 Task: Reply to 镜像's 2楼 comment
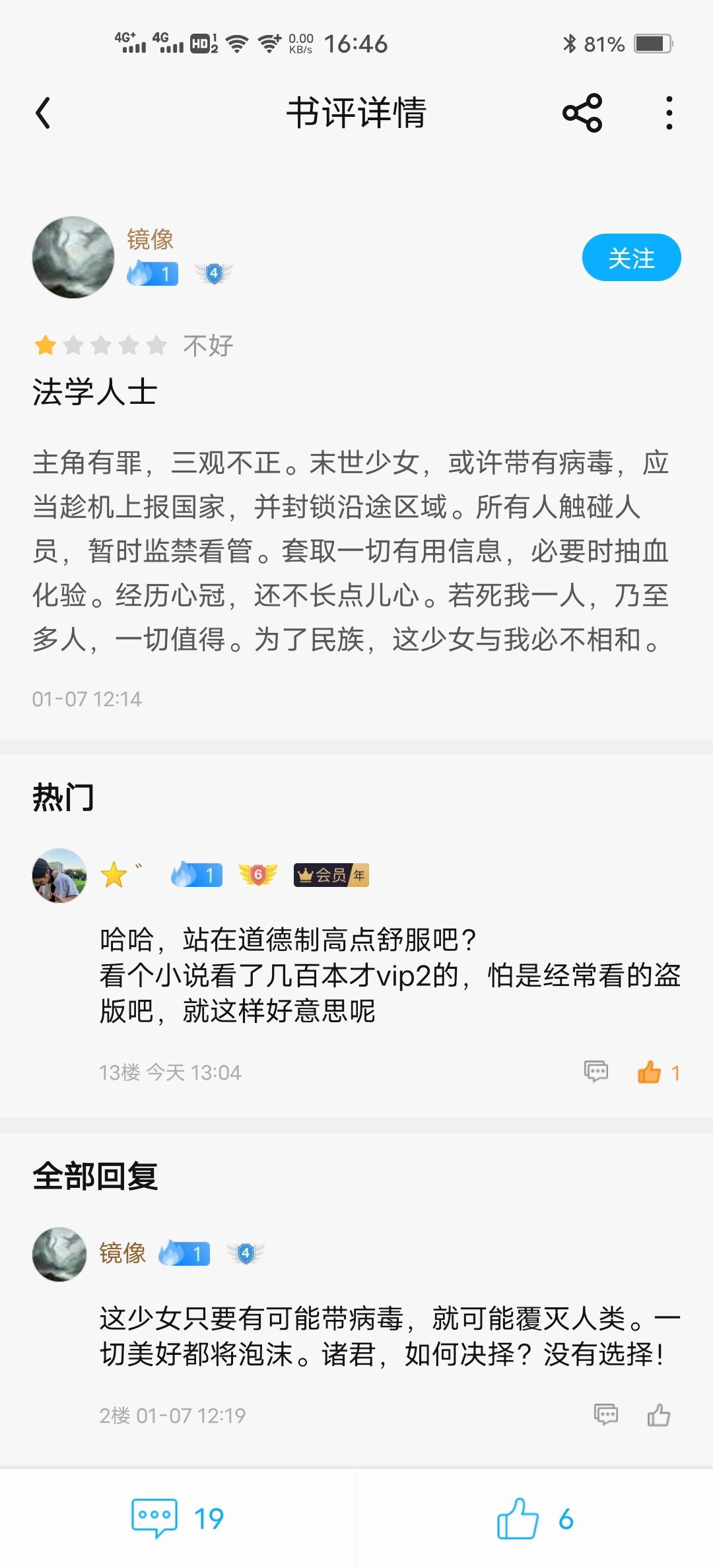(x=605, y=1414)
